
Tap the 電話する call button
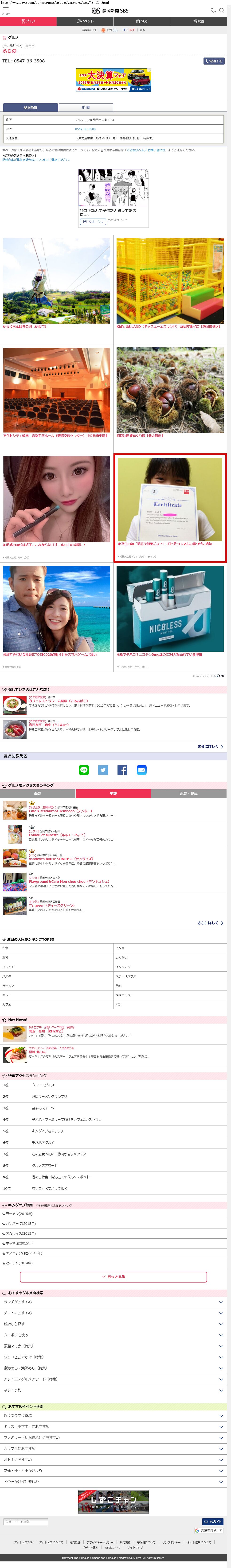(x=214, y=61)
